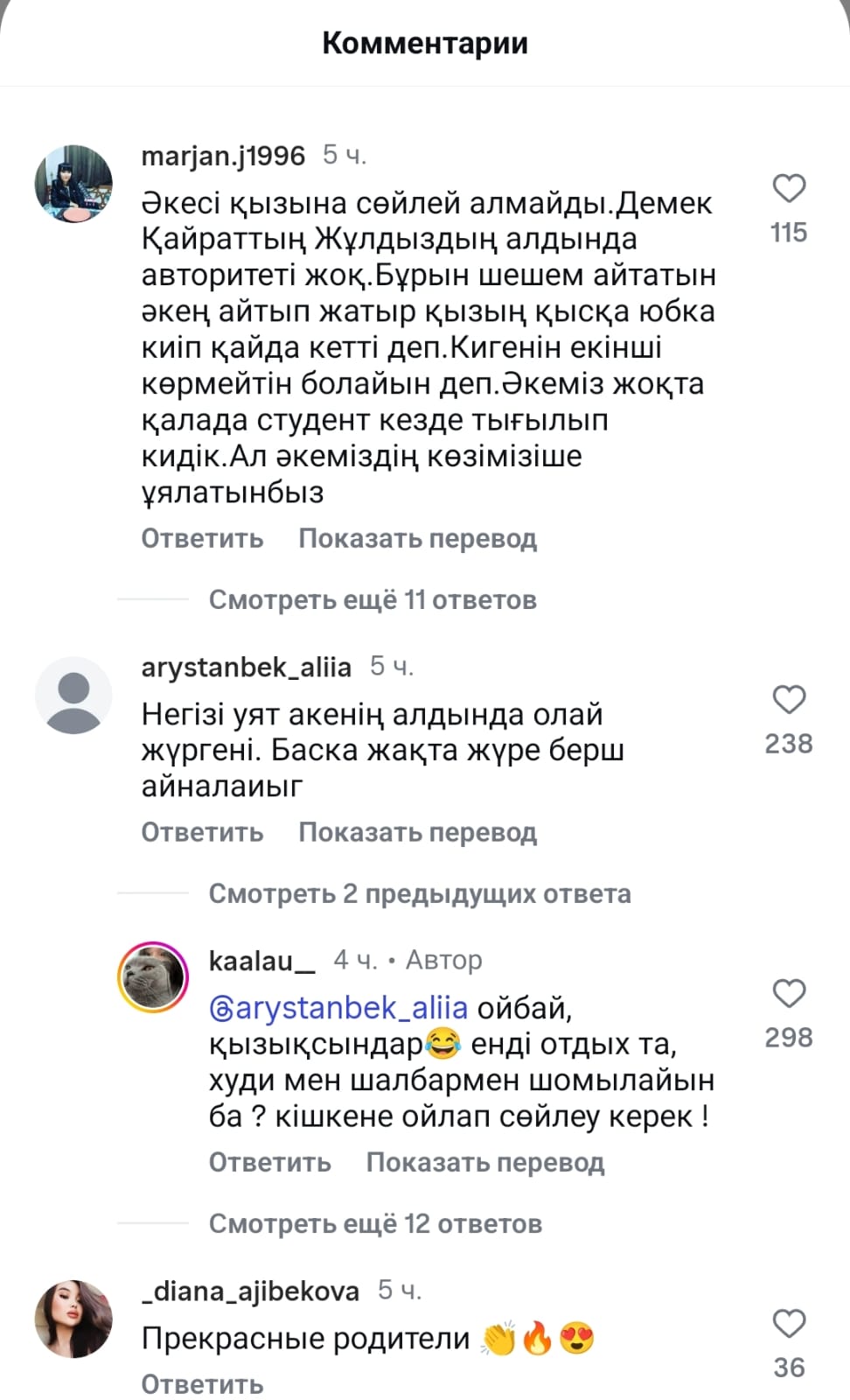
Task: Open the @arystanbek_aliia mention link
Action: pyautogui.click(x=338, y=1008)
